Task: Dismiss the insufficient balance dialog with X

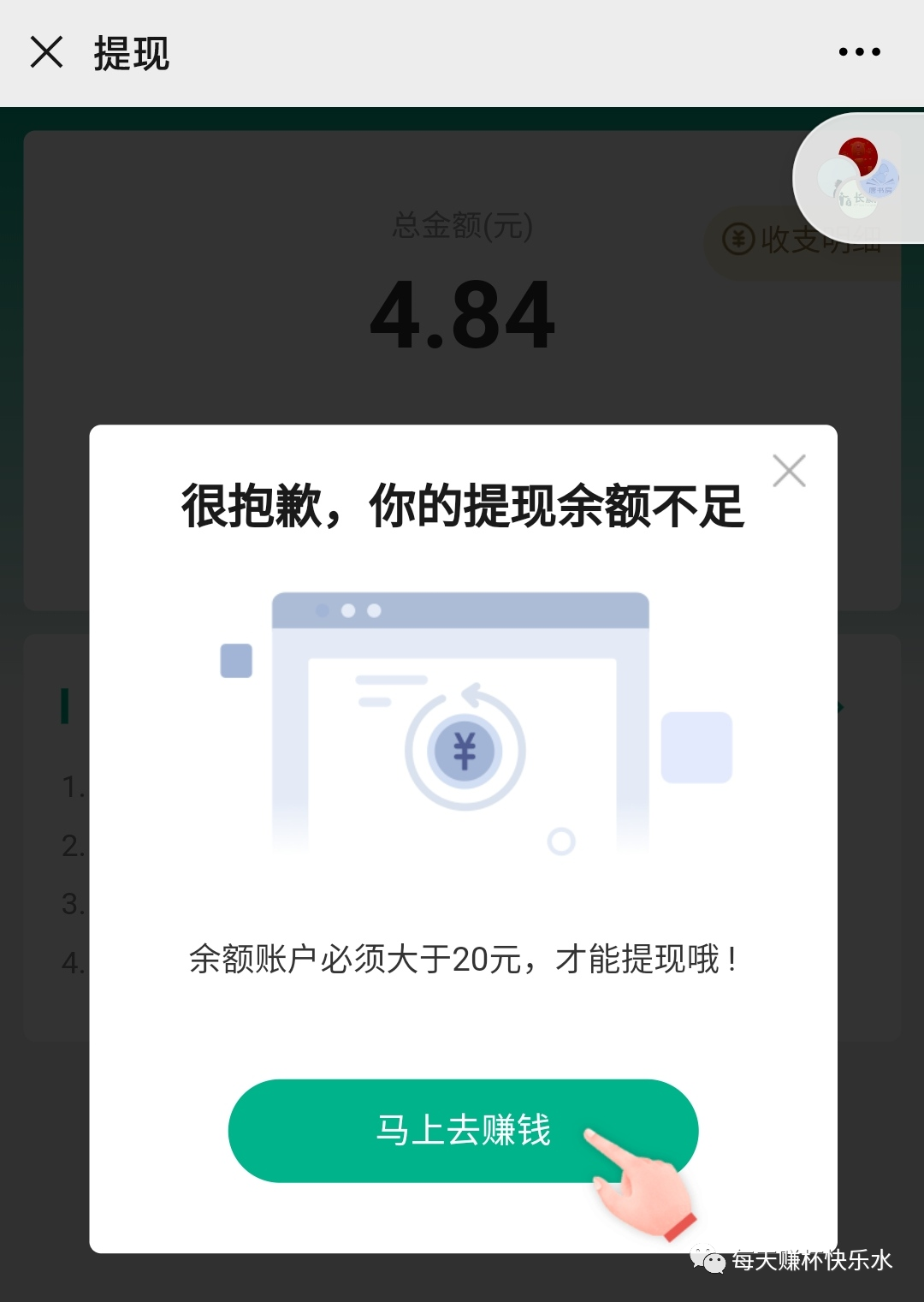Action: (788, 470)
